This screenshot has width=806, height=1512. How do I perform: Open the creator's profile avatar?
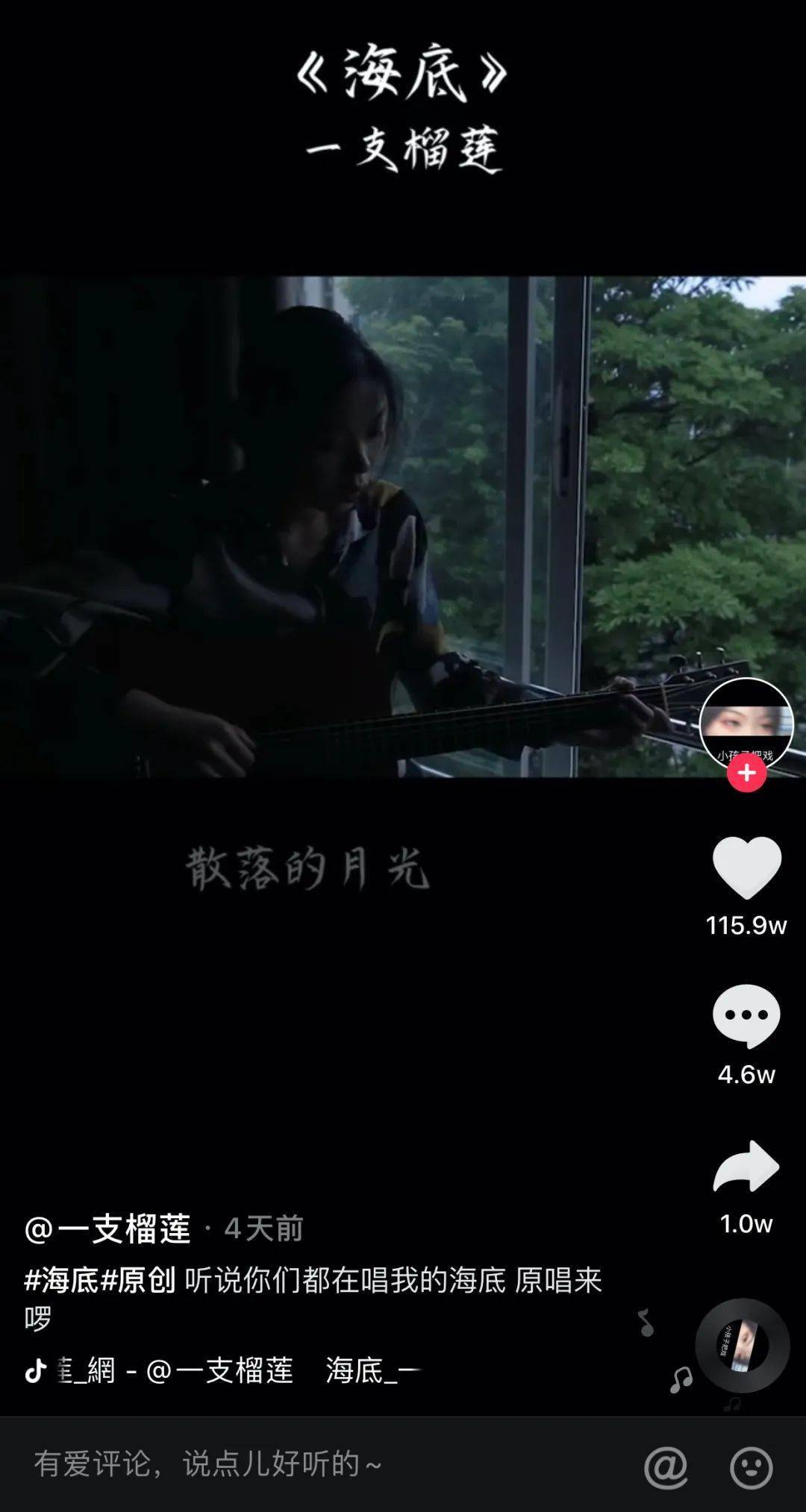pos(746,721)
